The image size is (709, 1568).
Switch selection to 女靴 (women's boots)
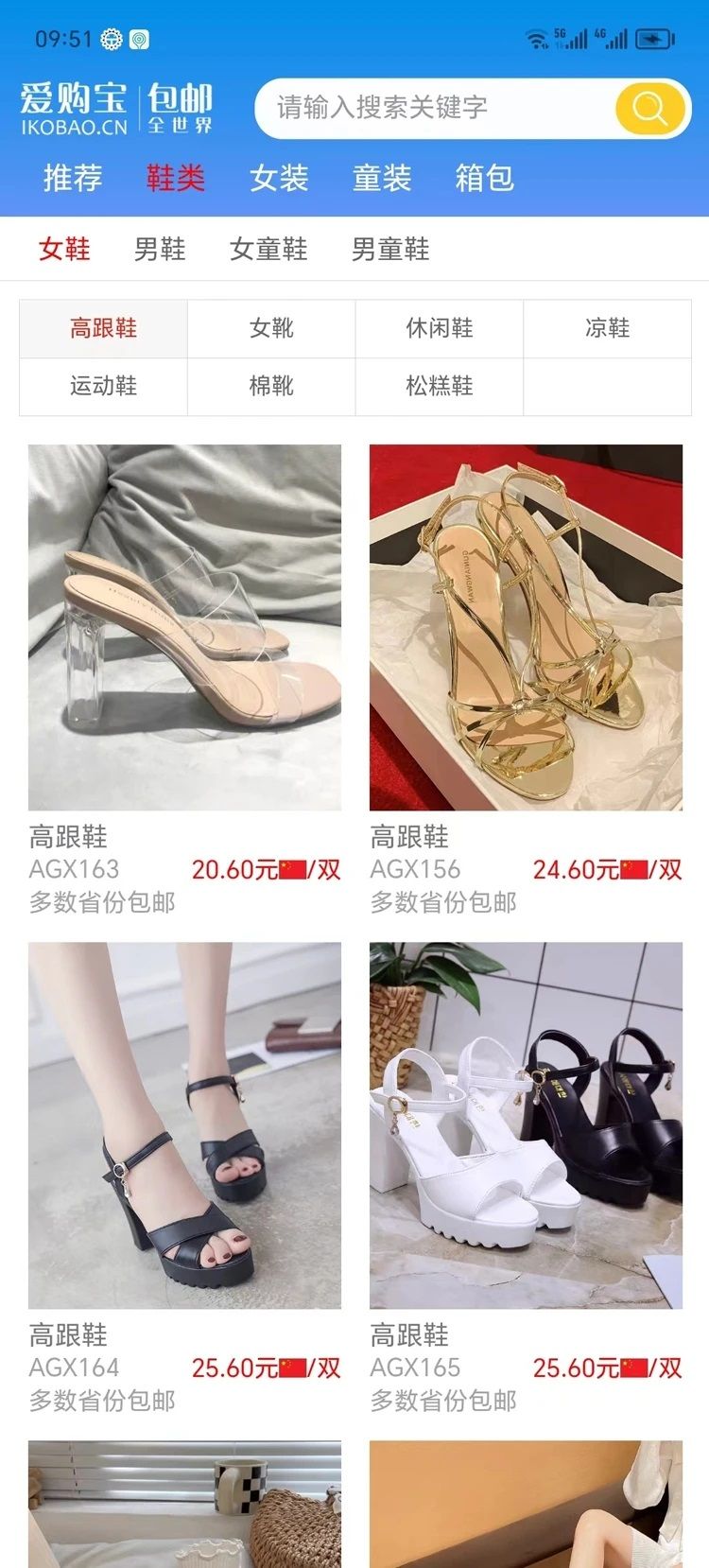pyautogui.click(x=270, y=328)
